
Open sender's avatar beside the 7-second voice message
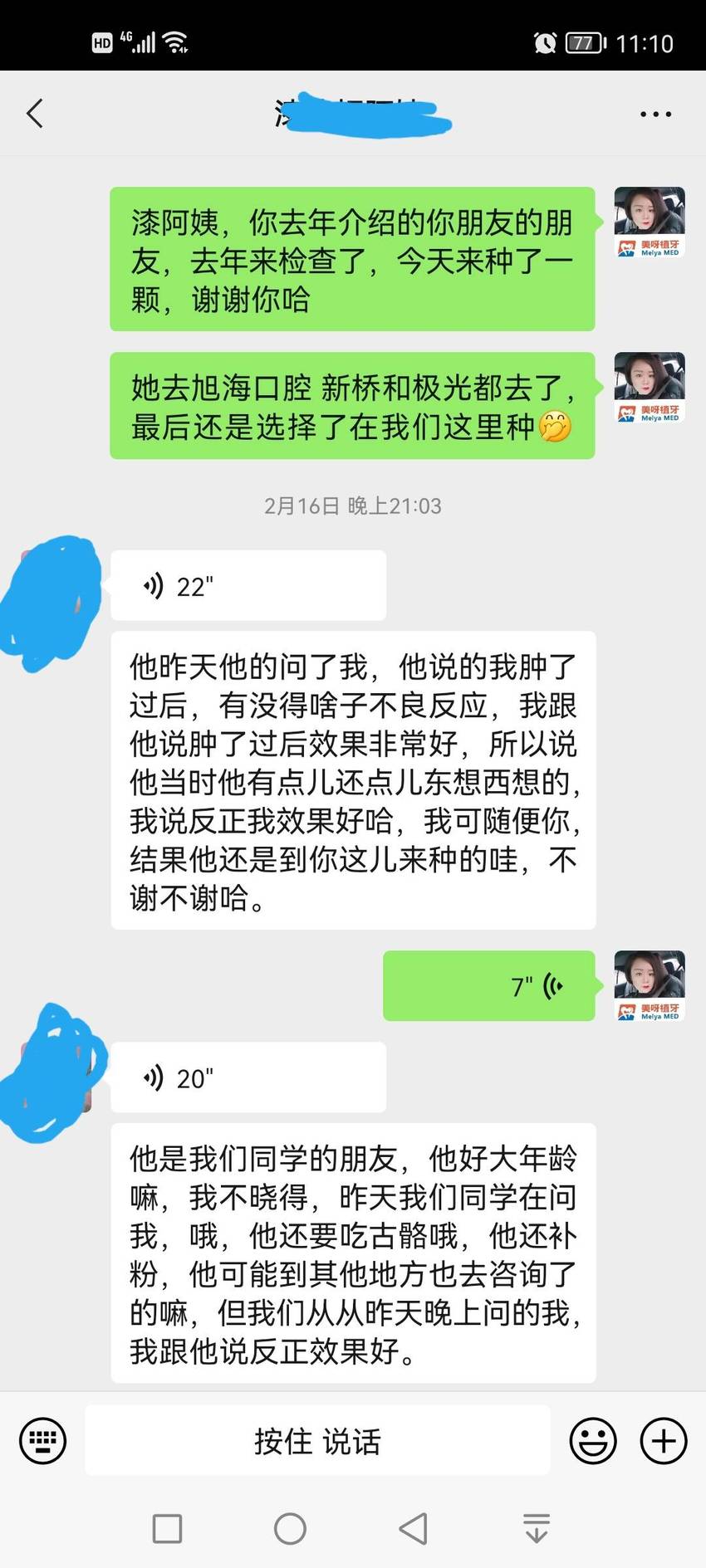point(650,986)
